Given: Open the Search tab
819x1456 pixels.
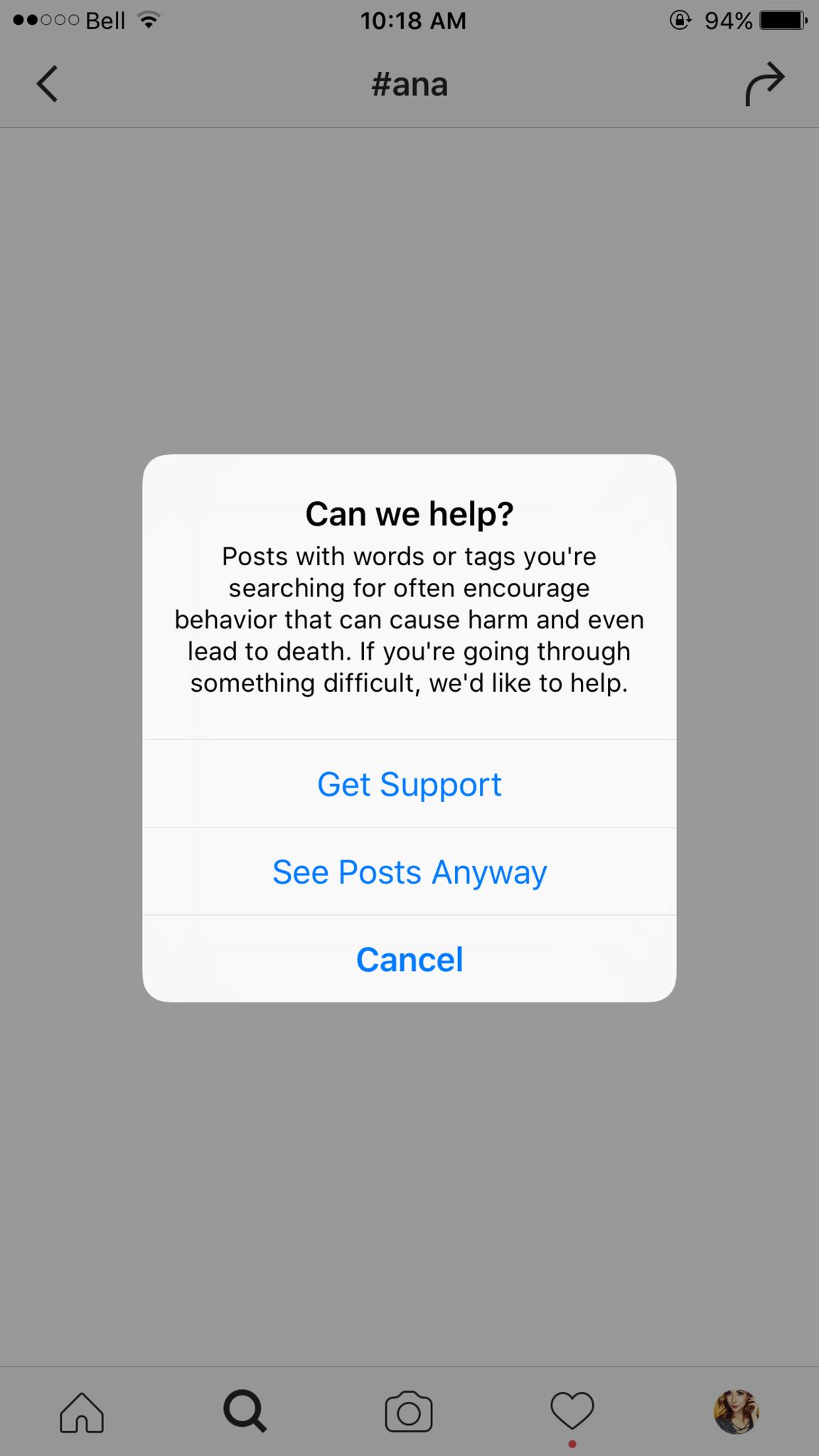Looking at the screenshot, I should (245, 1411).
